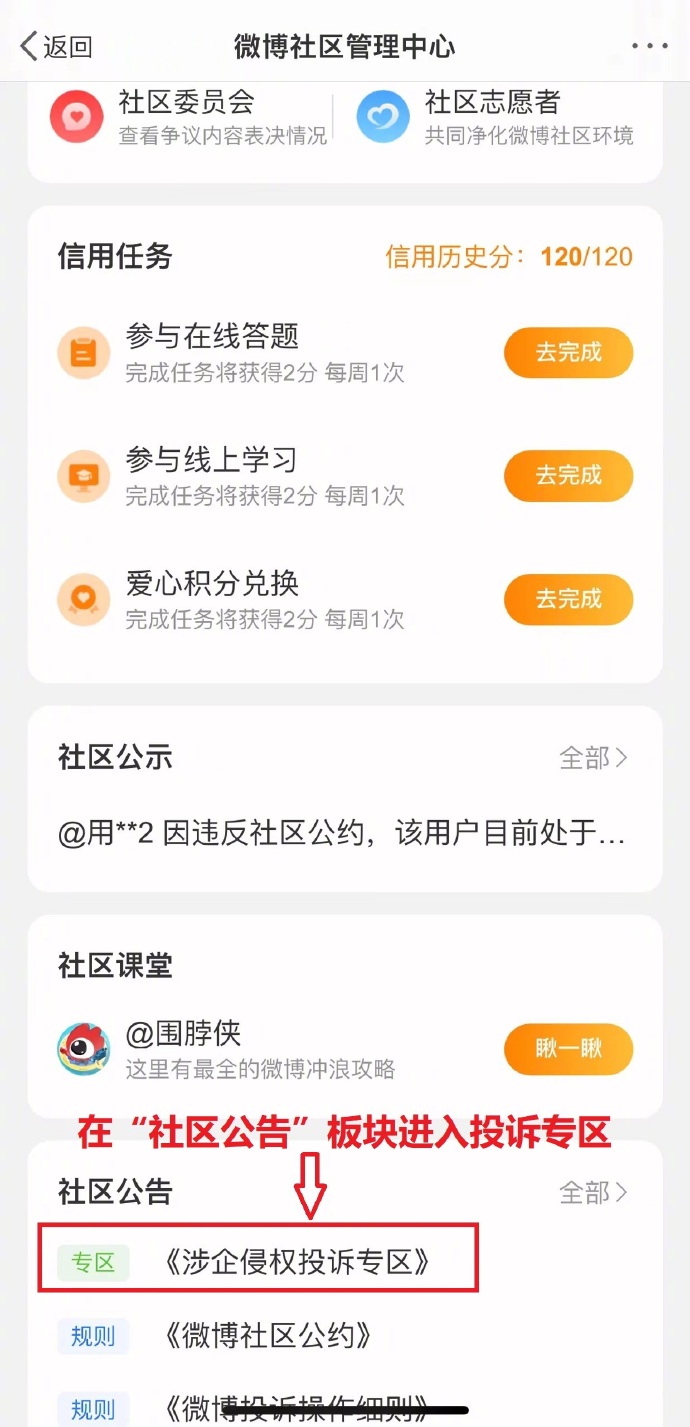
Task: Tap 去完成 for 参与在线答题
Action: pyautogui.click(x=568, y=352)
